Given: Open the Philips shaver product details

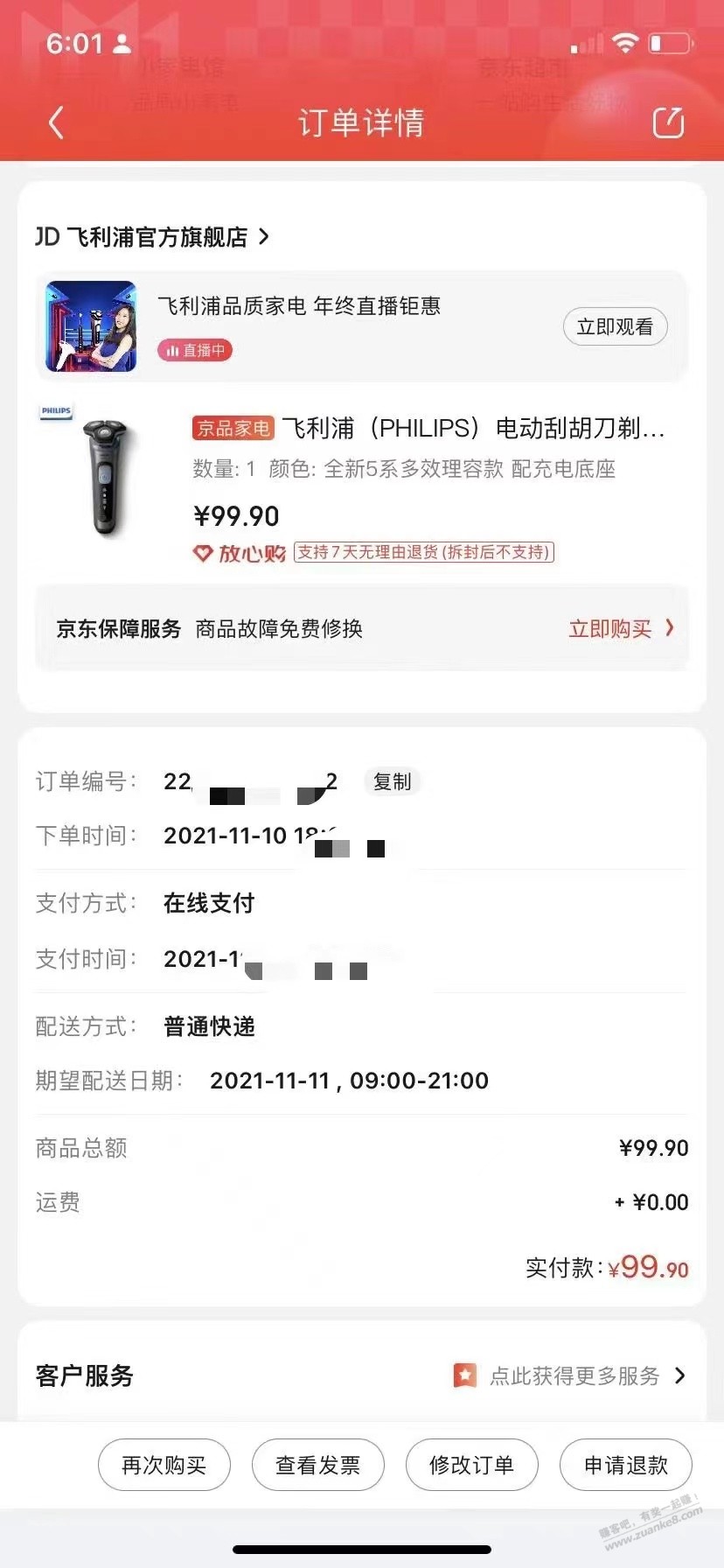Looking at the screenshot, I should [428, 429].
